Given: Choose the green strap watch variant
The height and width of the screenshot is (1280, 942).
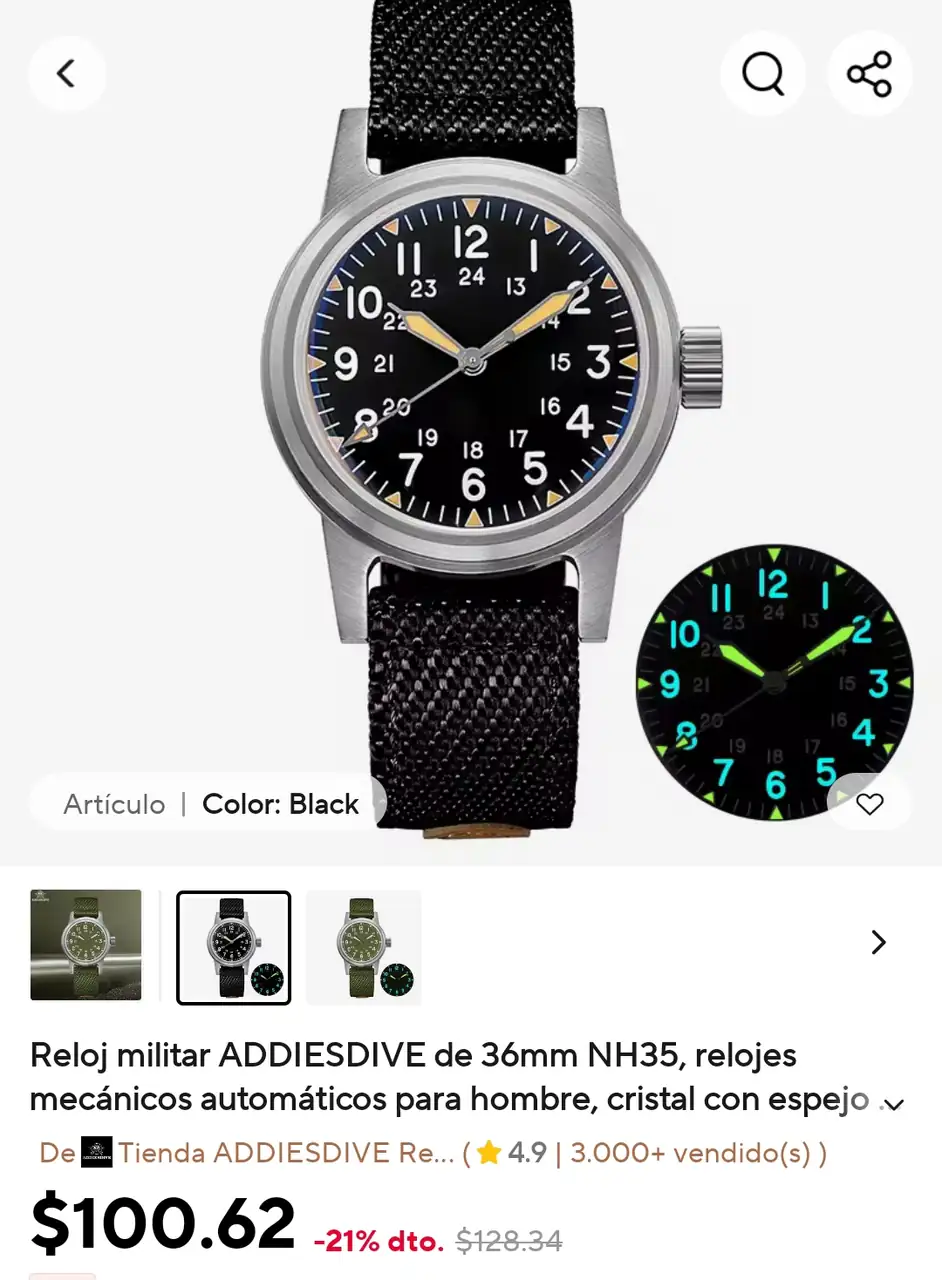Looking at the screenshot, I should [364, 947].
